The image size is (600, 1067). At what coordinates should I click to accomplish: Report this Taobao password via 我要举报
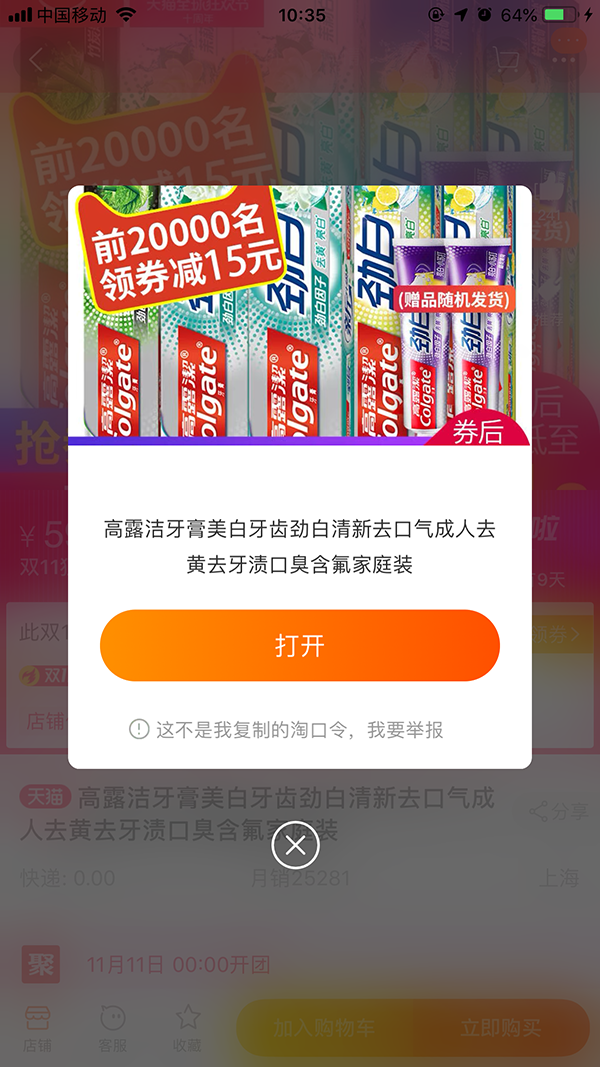click(404, 730)
